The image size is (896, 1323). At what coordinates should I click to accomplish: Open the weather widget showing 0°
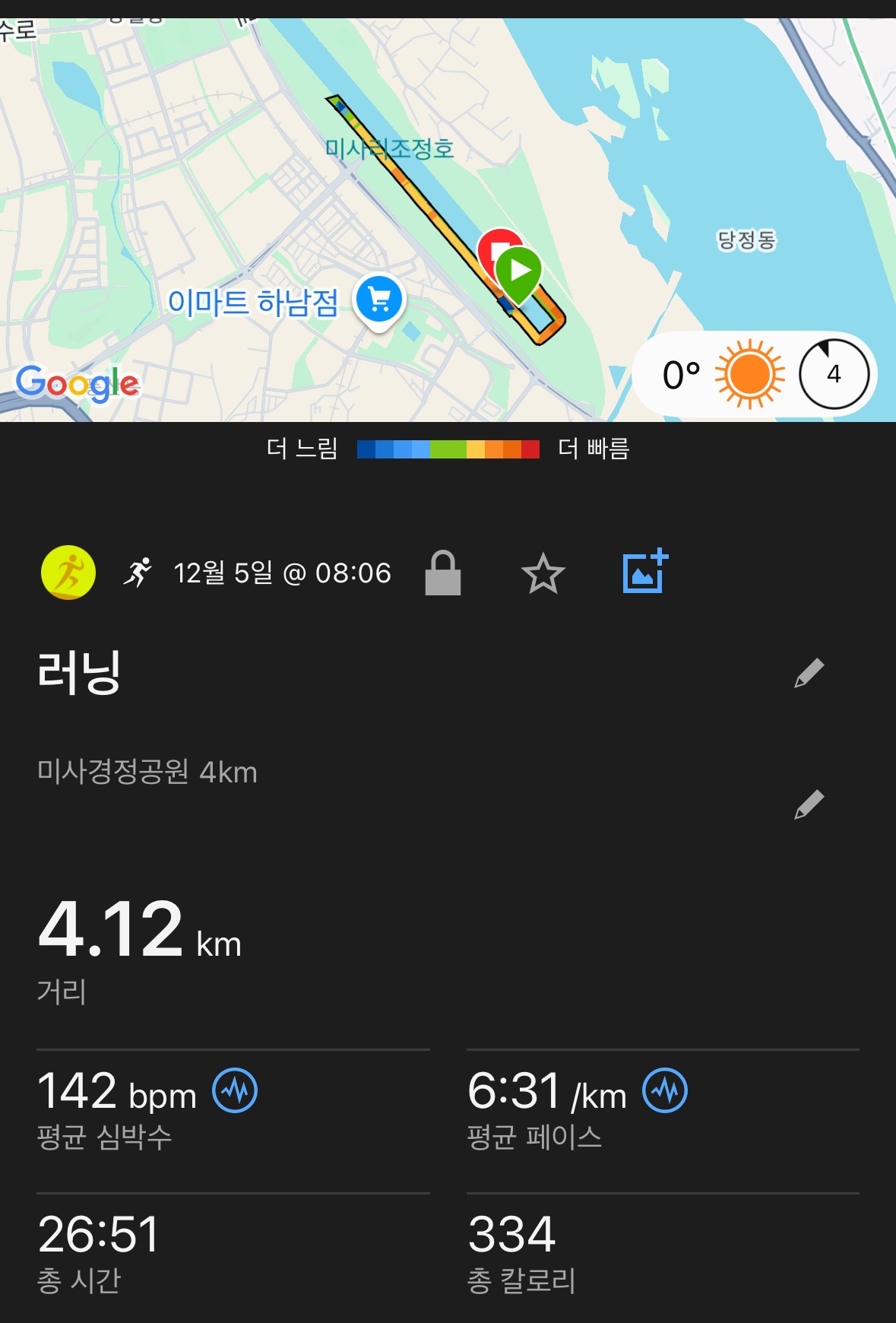point(754,374)
